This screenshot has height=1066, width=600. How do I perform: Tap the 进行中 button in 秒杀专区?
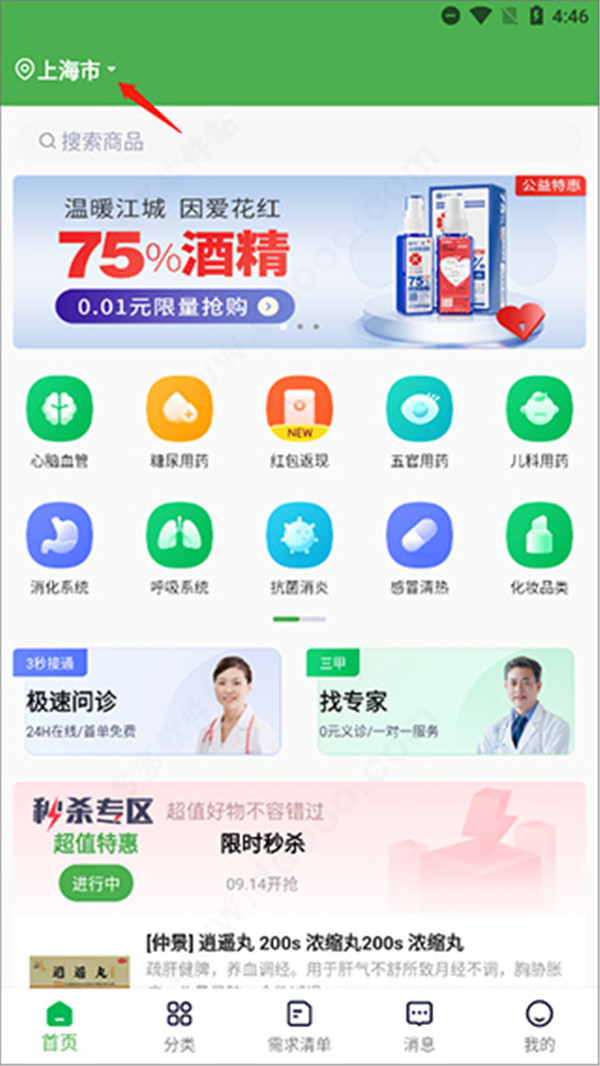tap(96, 883)
